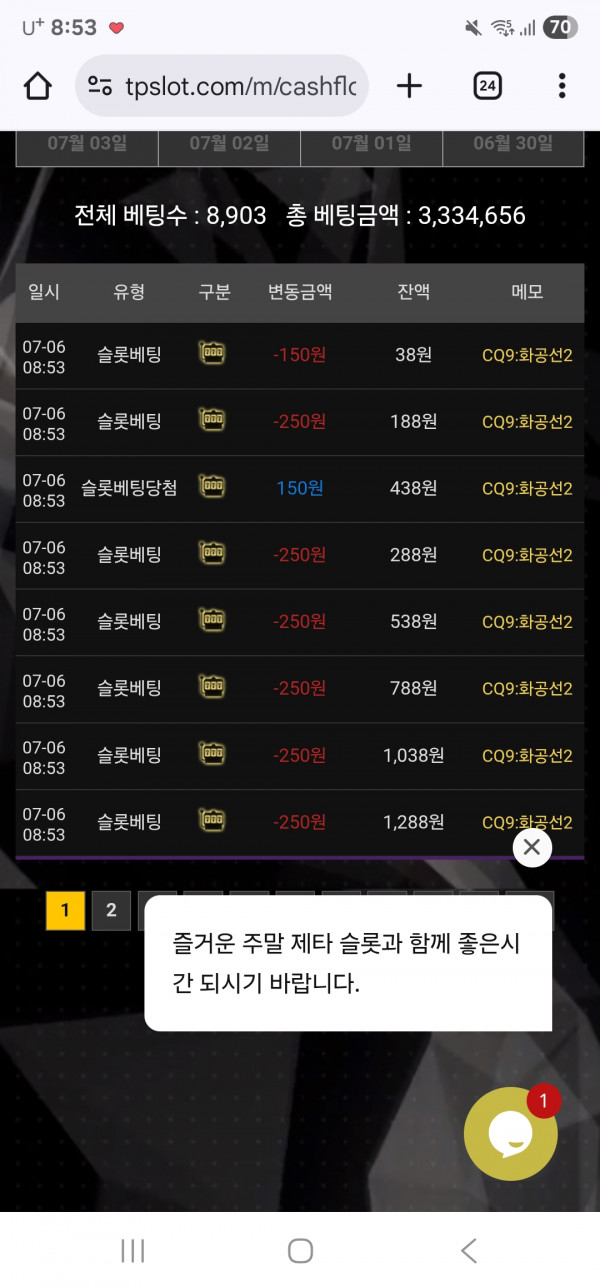Viewport: 600px width, 1287px height.
Task: Go back with system navigation button
Action: pyautogui.click(x=468, y=1250)
